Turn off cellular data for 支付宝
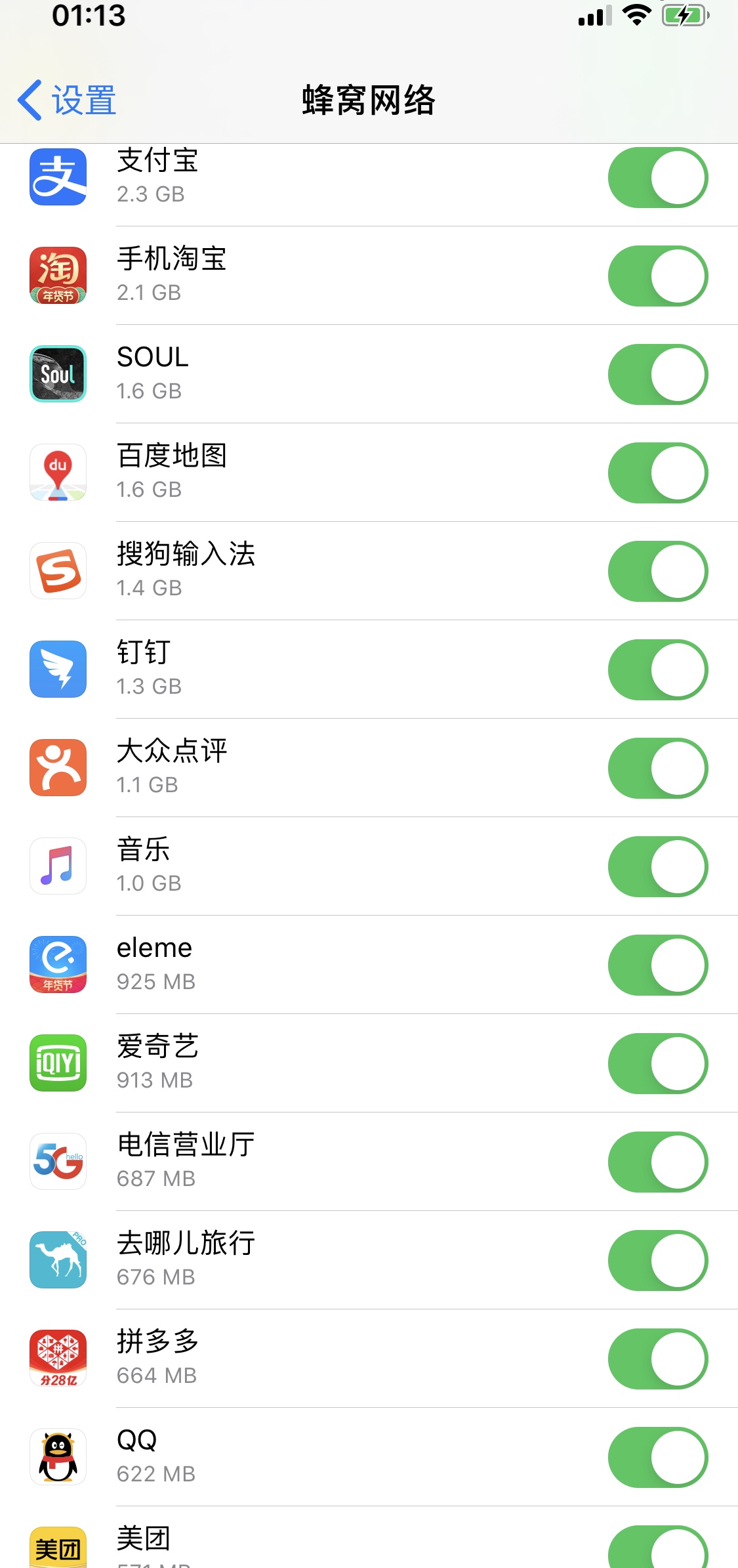The image size is (738, 1568). pyautogui.click(x=657, y=178)
